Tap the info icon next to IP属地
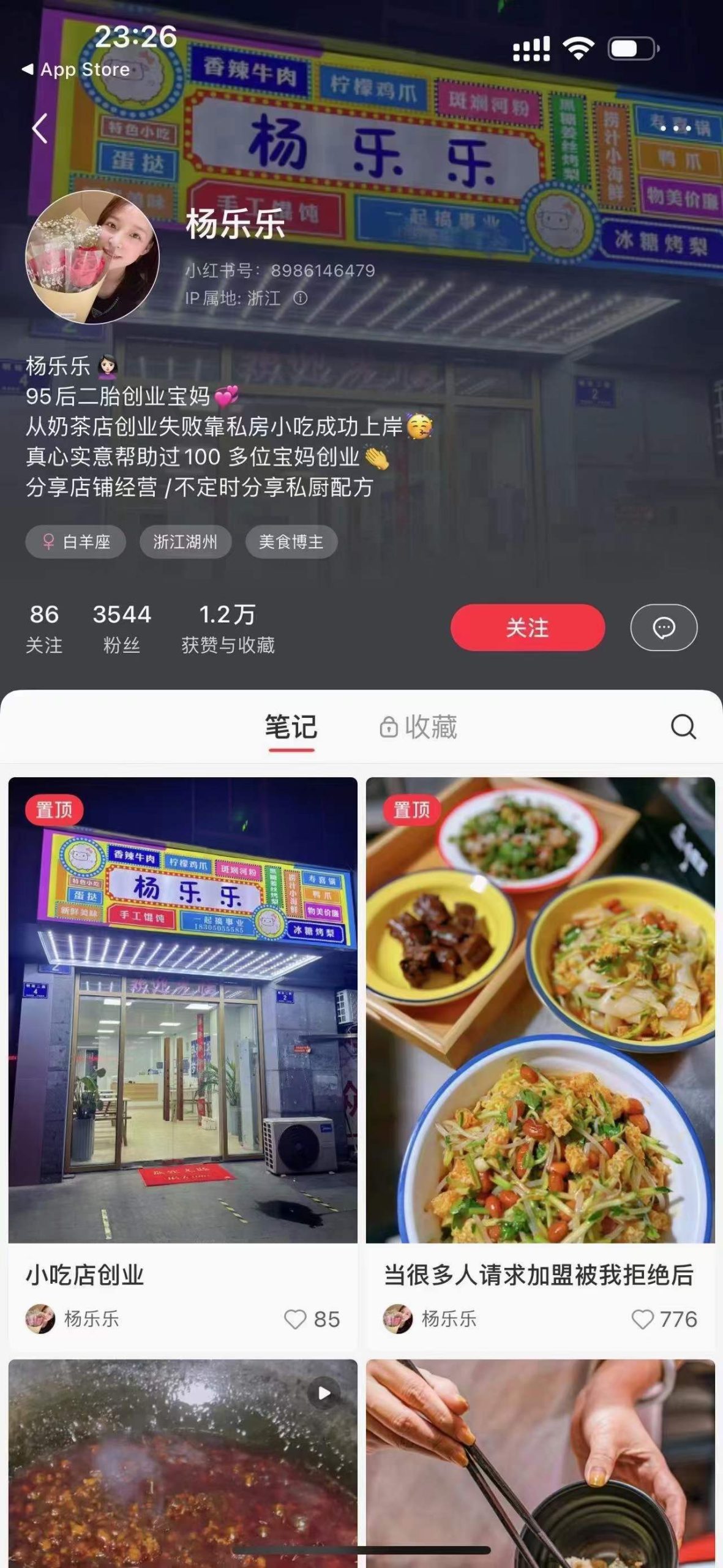The width and height of the screenshot is (723, 1568). pyautogui.click(x=301, y=298)
